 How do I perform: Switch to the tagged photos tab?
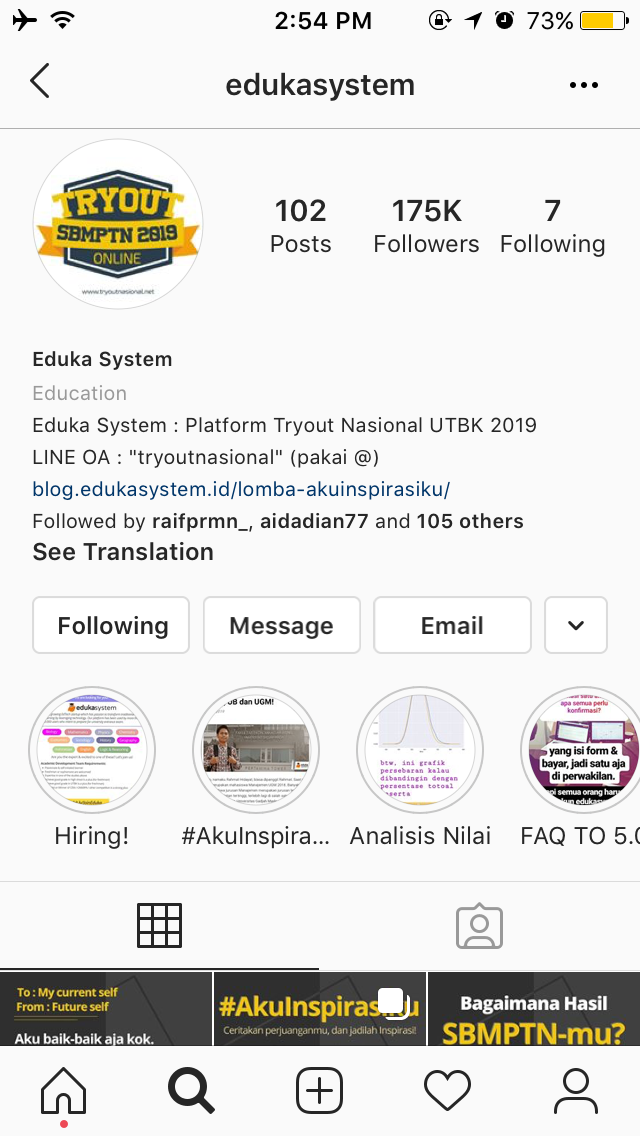tap(479, 926)
